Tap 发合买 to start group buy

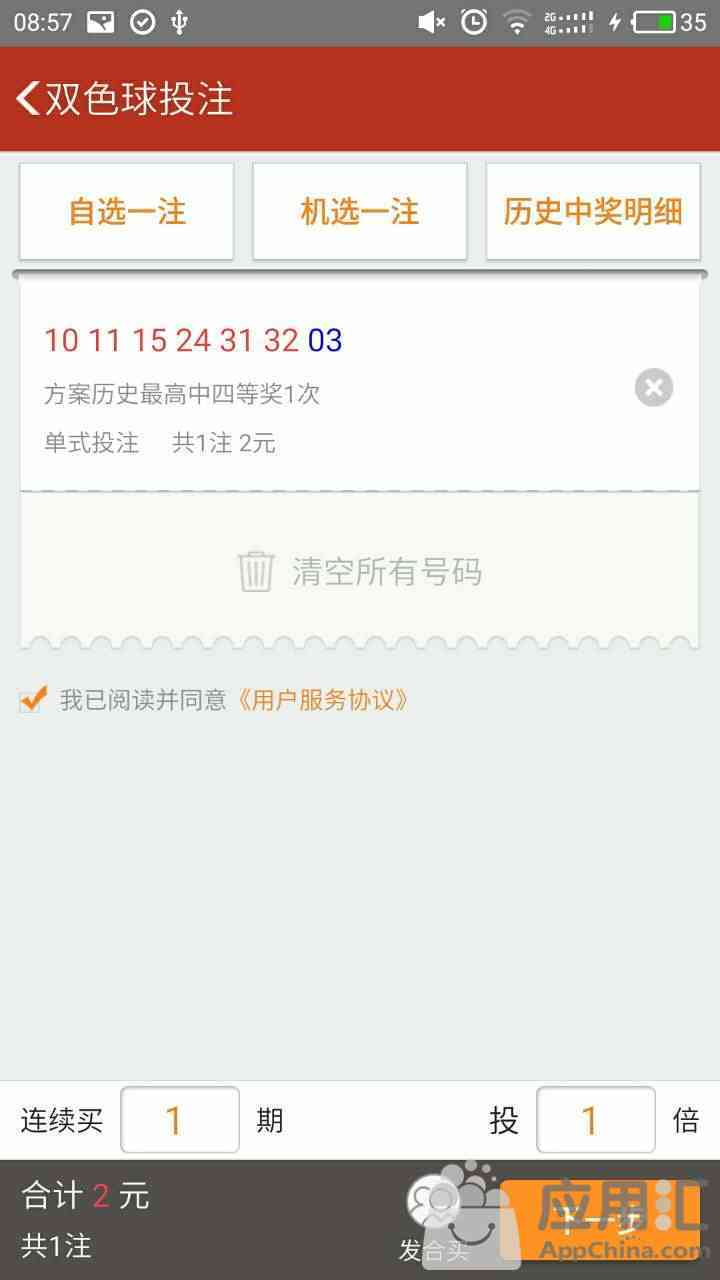pyautogui.click(x=434, y=1220)
